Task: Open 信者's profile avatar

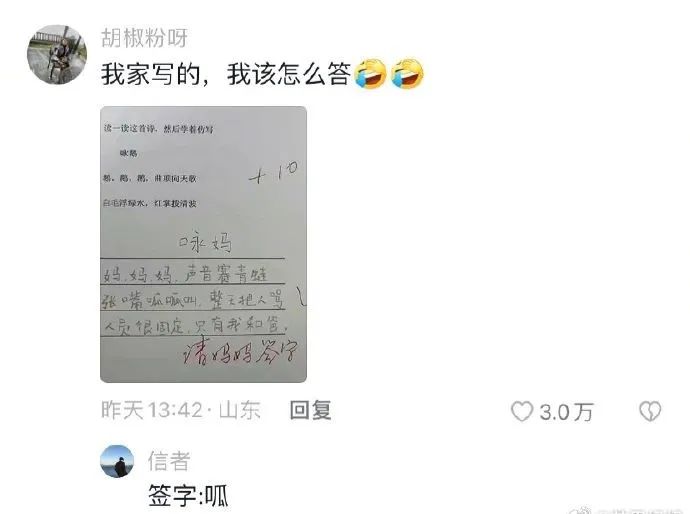Action: pyautogui.click(x=118, y=462)
